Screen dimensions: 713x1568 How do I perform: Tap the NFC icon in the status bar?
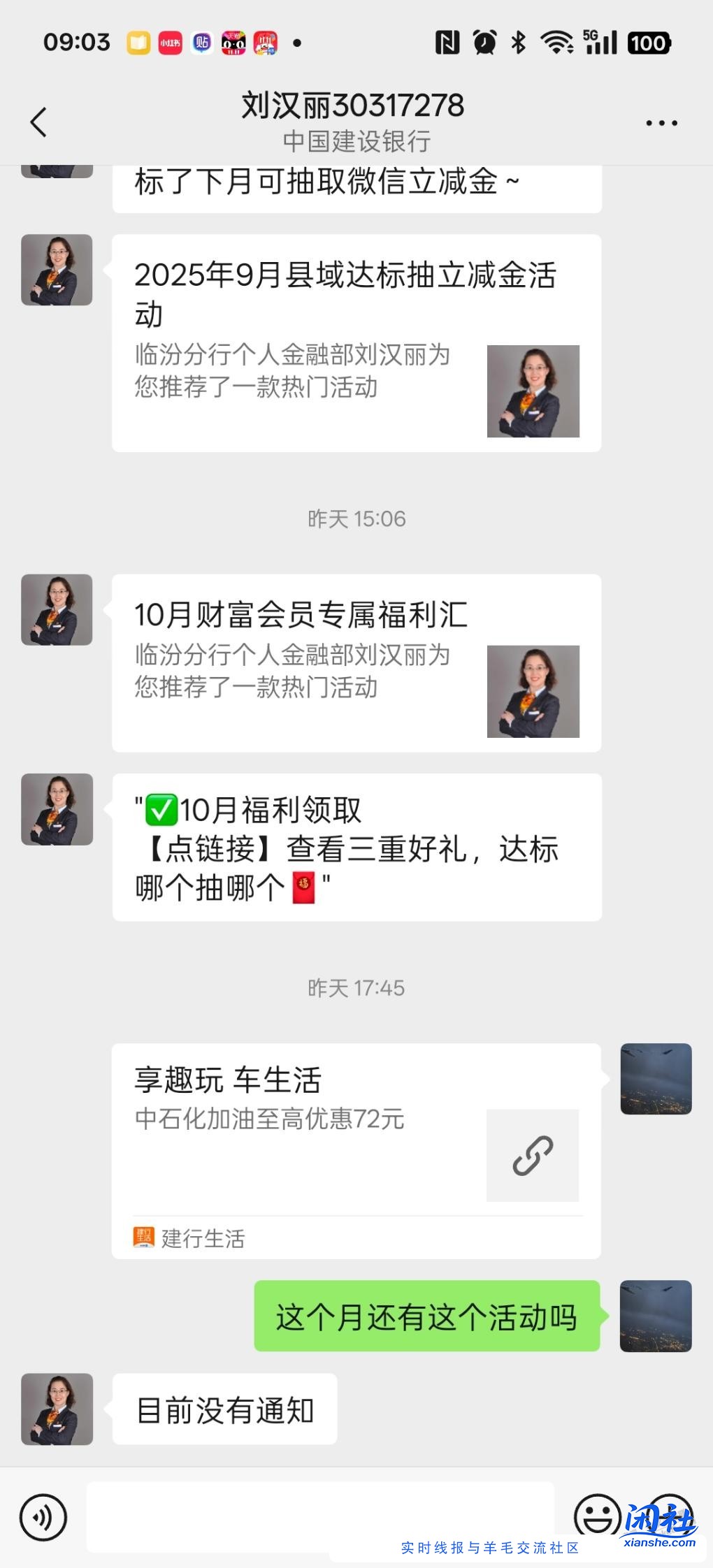tap(447, 42)
